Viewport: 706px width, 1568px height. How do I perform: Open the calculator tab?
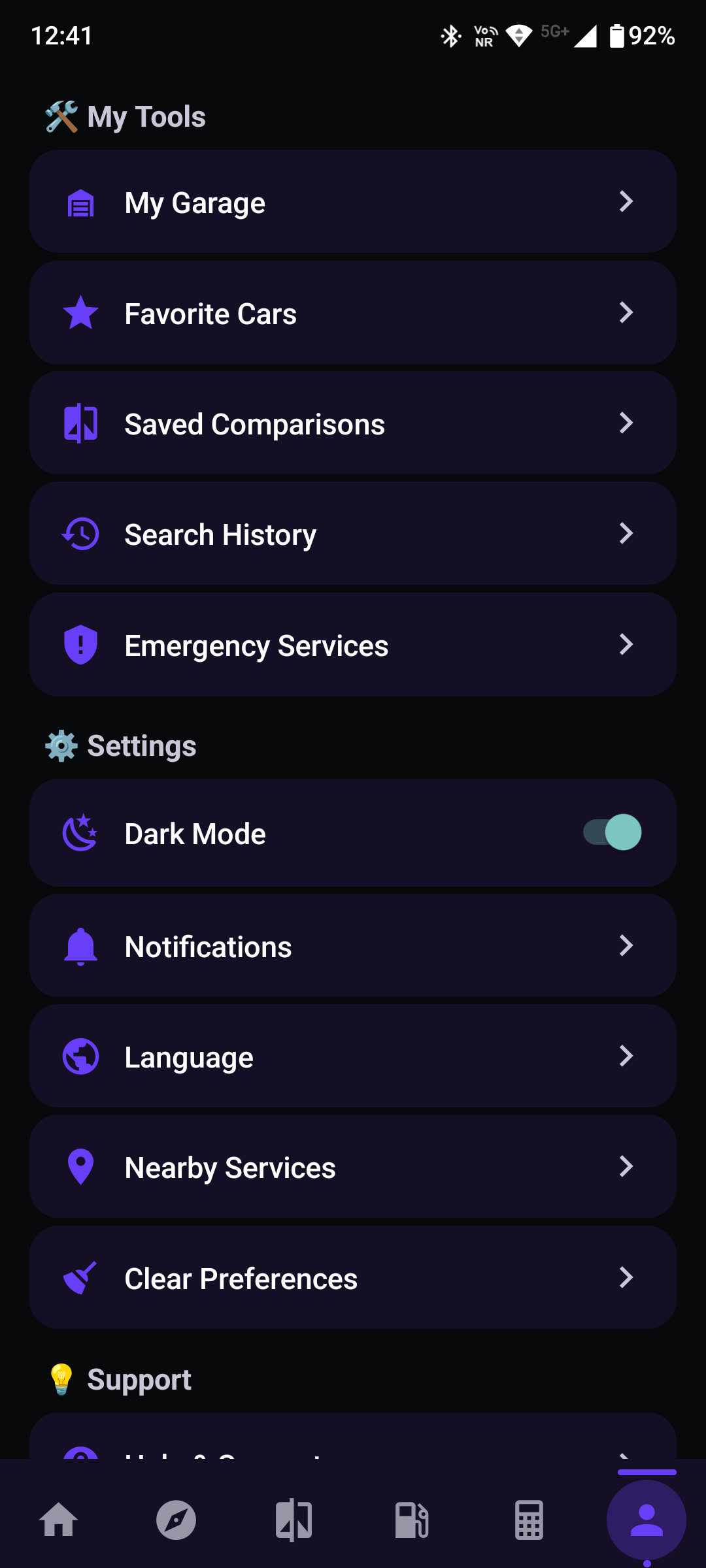point(529,1520)
